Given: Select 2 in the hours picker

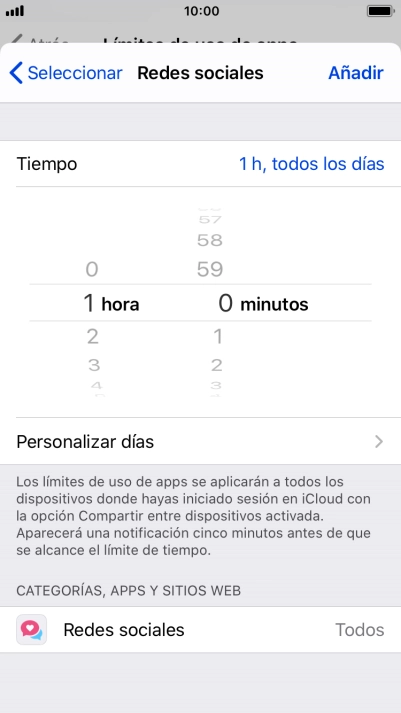Looking at the screenshot, I should coord(92,337).
